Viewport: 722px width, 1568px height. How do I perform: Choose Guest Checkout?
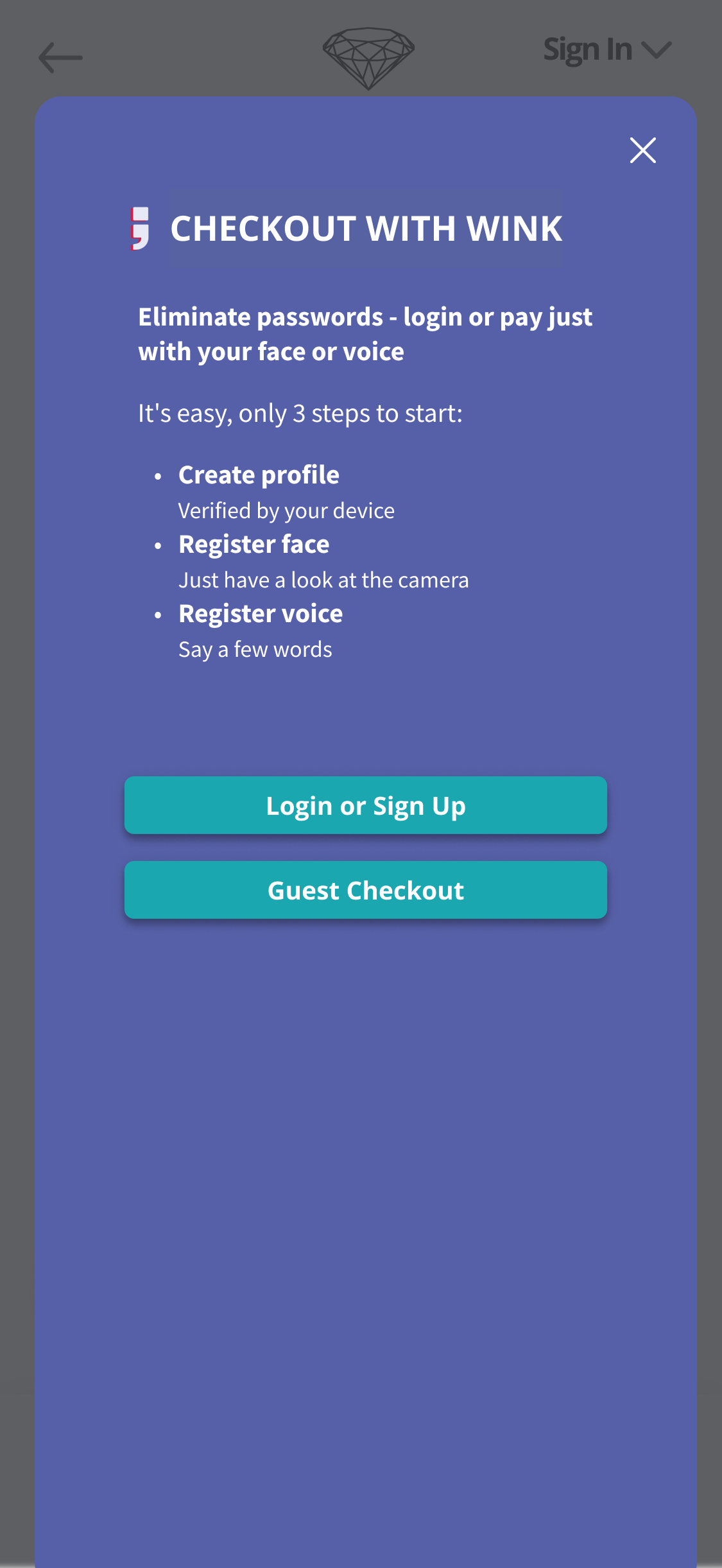click(365, 890)
